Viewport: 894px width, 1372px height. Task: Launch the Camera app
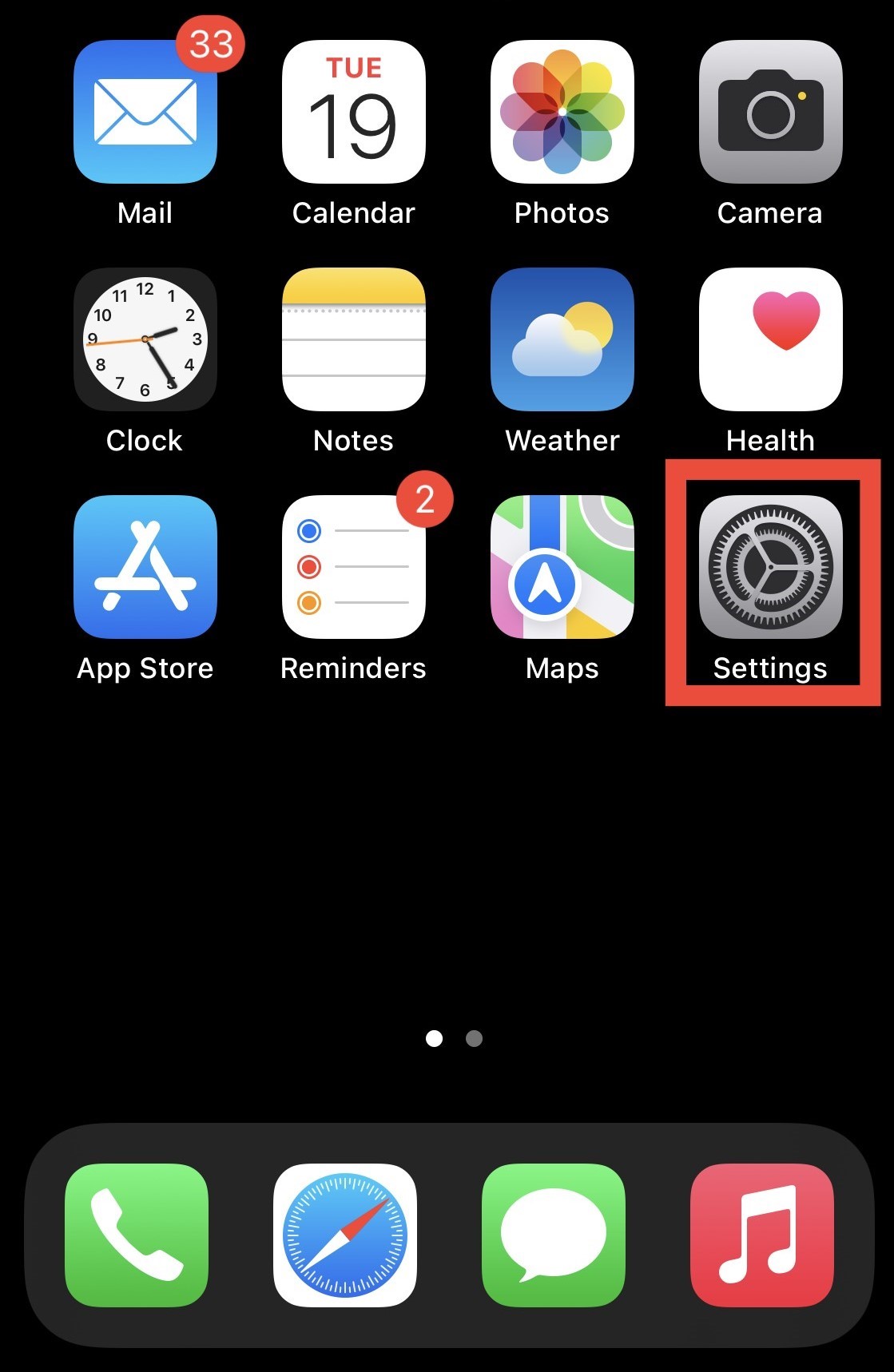(x=769, y=112)
